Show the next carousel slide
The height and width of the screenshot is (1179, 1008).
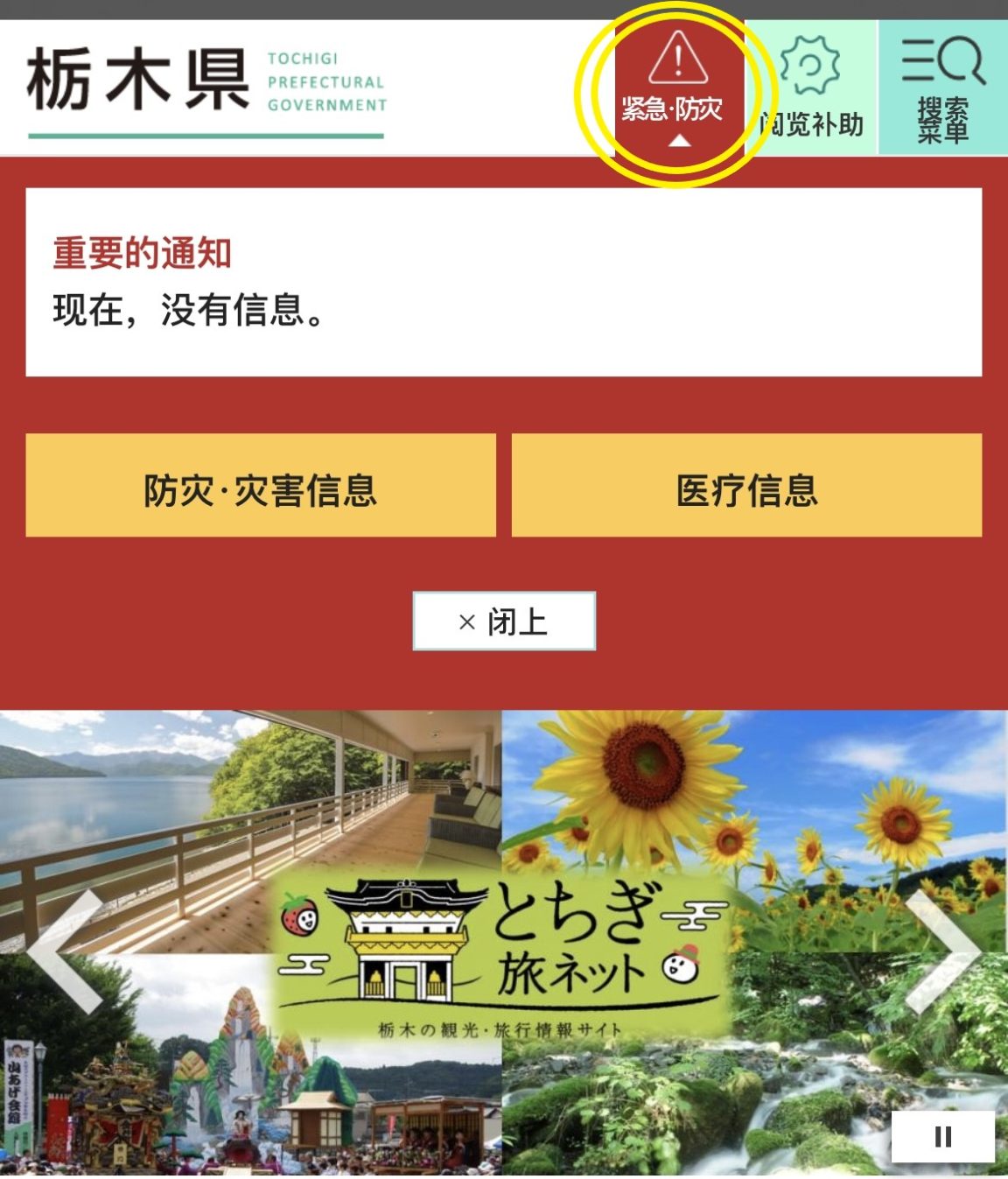click(x=945, y=951)
